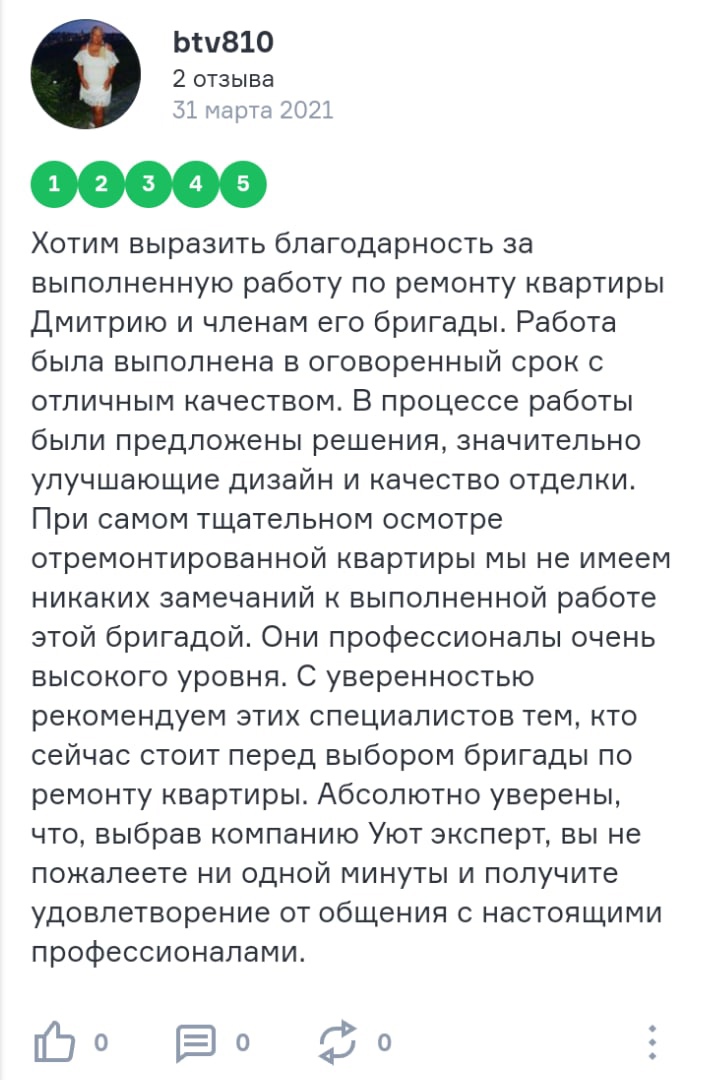This screenshot has height=1080, width=707.
Task: Repost the btv810 review
Action: click(337, 1042)
